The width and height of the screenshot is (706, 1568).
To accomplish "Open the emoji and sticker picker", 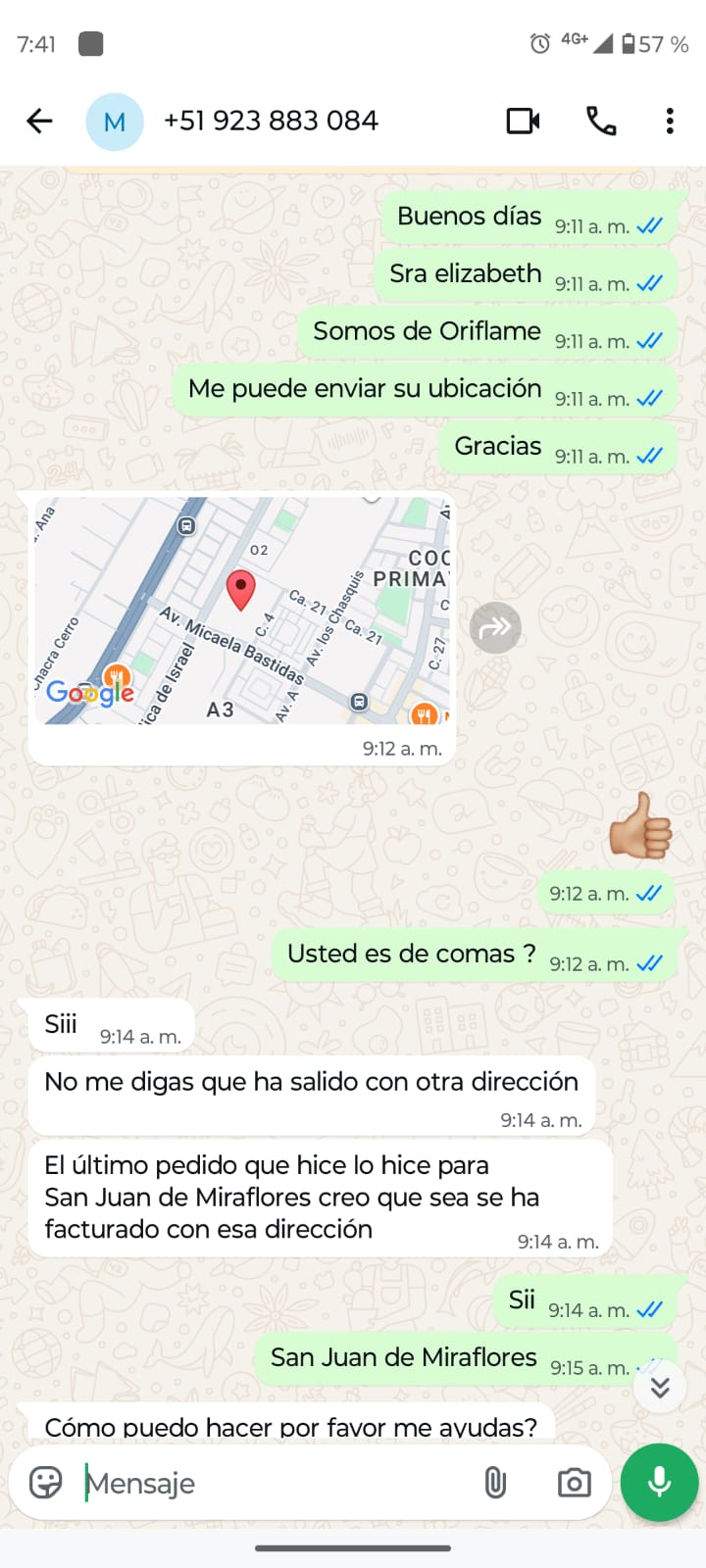I will (46, 1483).
